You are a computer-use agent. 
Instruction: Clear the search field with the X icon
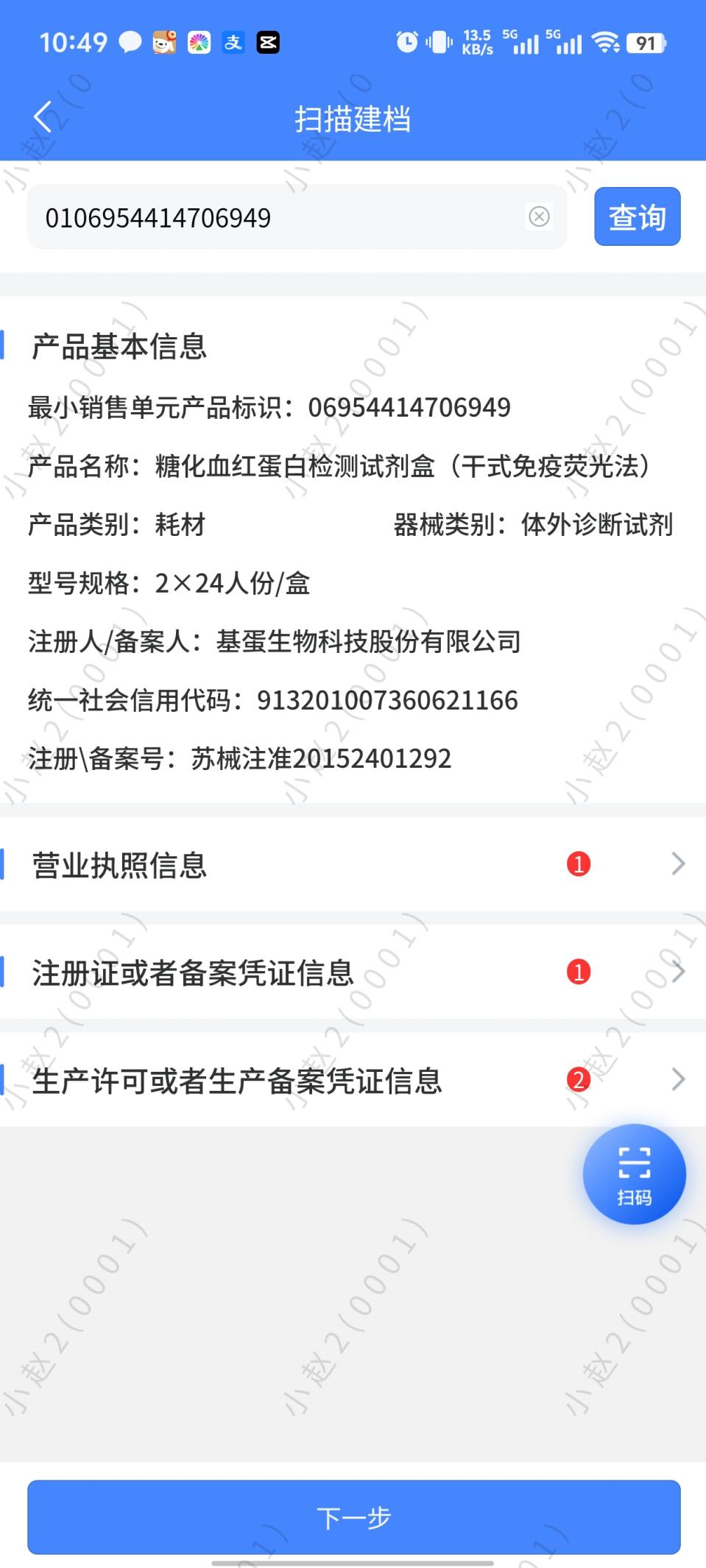pos(540,216)
